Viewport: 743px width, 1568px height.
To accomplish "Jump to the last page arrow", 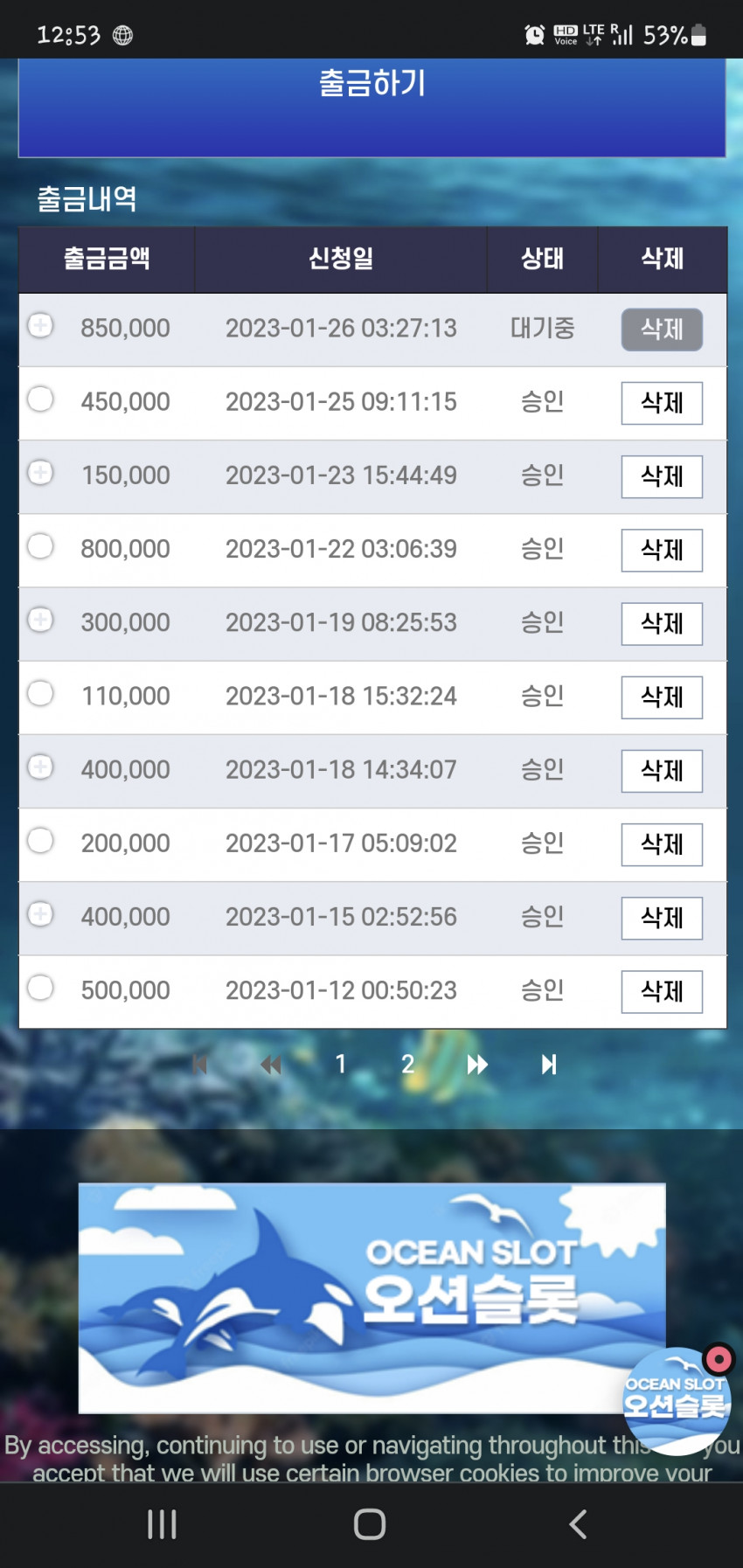I will pos(548,1064).
